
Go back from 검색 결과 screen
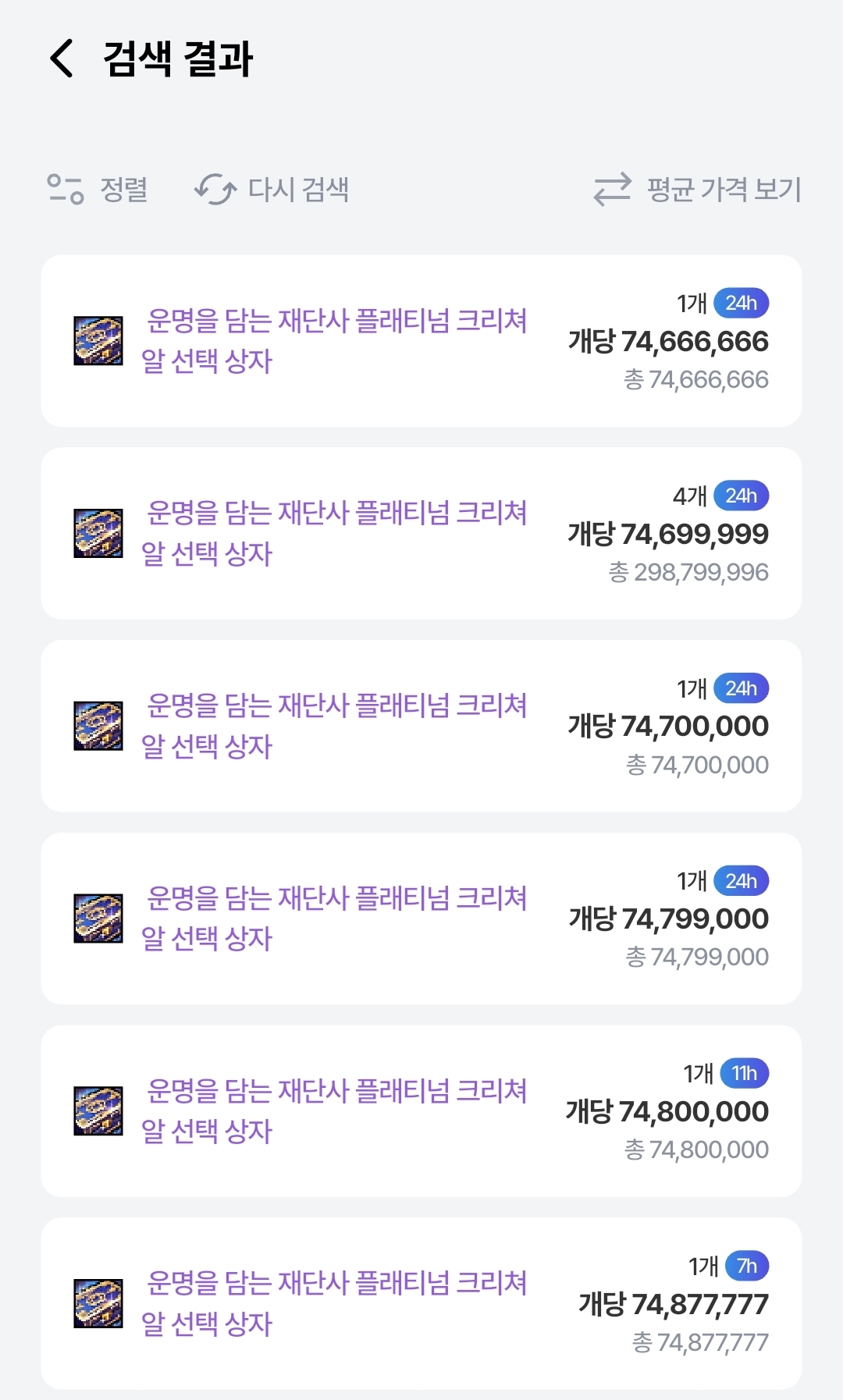[x=62, y=59]
